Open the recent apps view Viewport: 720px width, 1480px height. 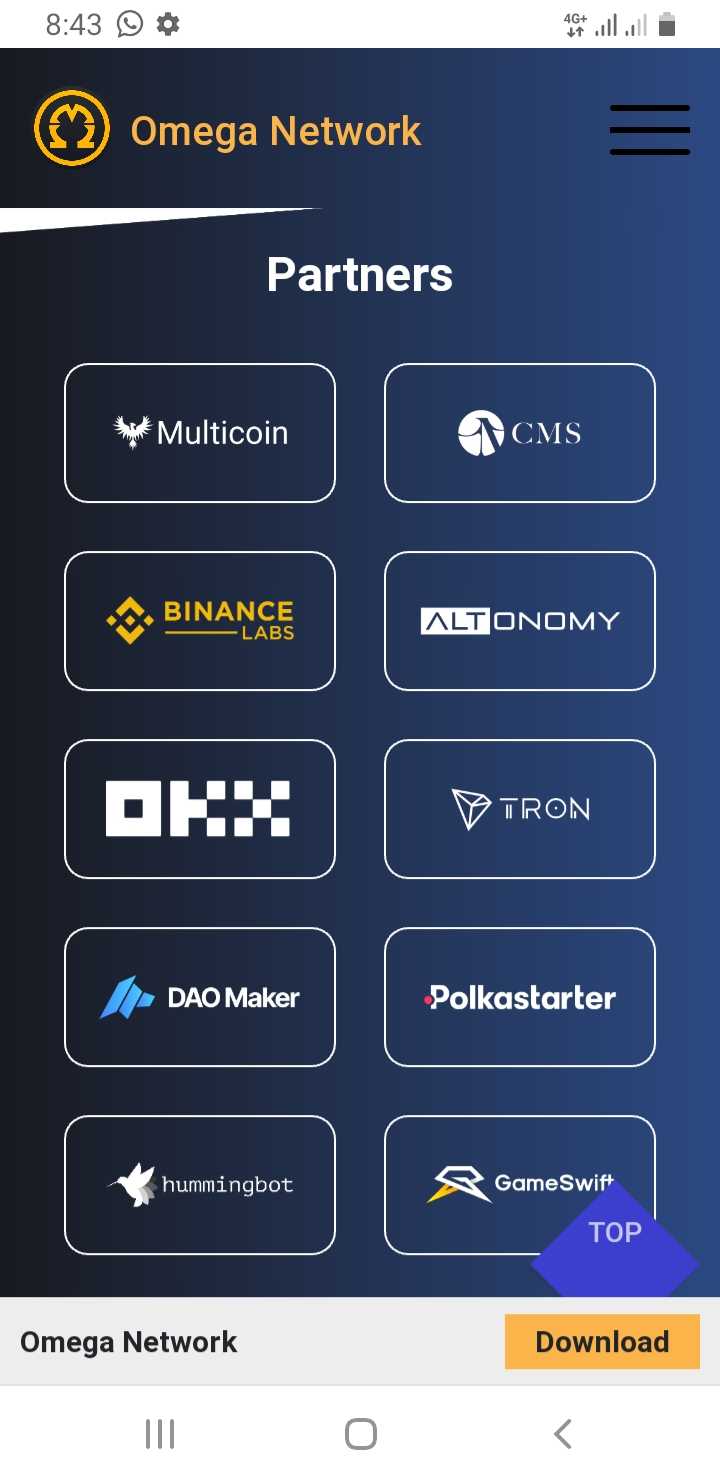pyautogui.click(x=160, y=1434)
